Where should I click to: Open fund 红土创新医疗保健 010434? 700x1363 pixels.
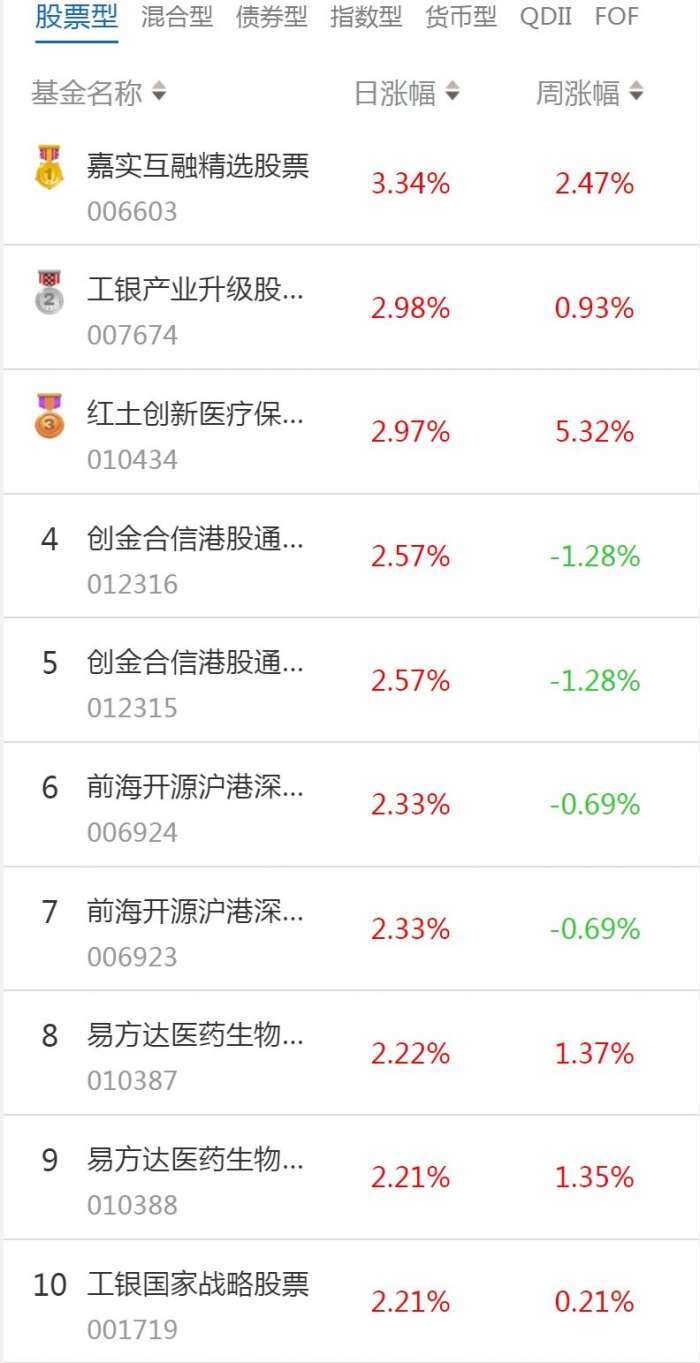click(x=196, y=433)
